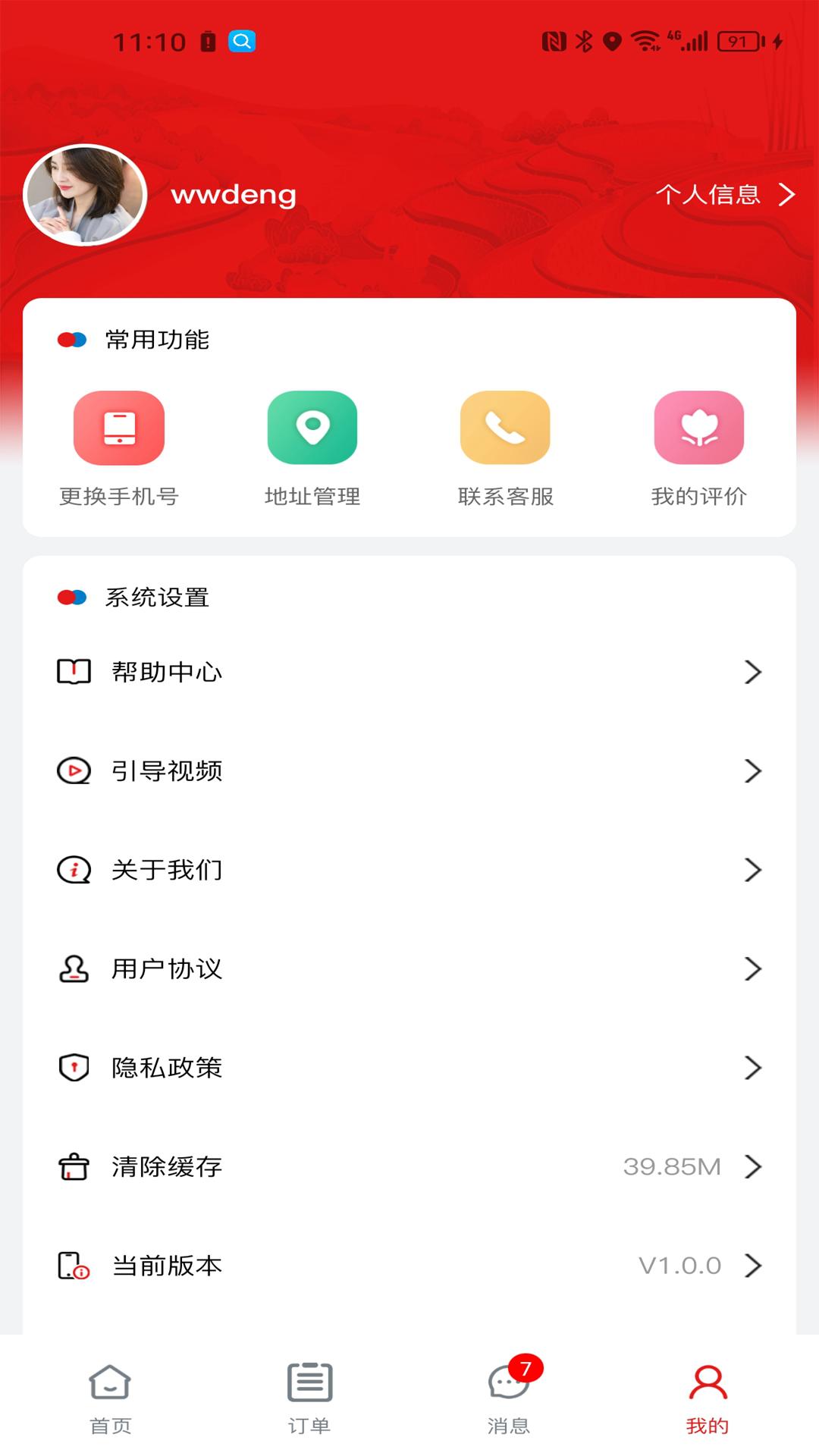Image resolution: width=819 pixels, height=1456 pixels.
Task: Tap the user avatar photo
Action: click(x=83, y=195)
